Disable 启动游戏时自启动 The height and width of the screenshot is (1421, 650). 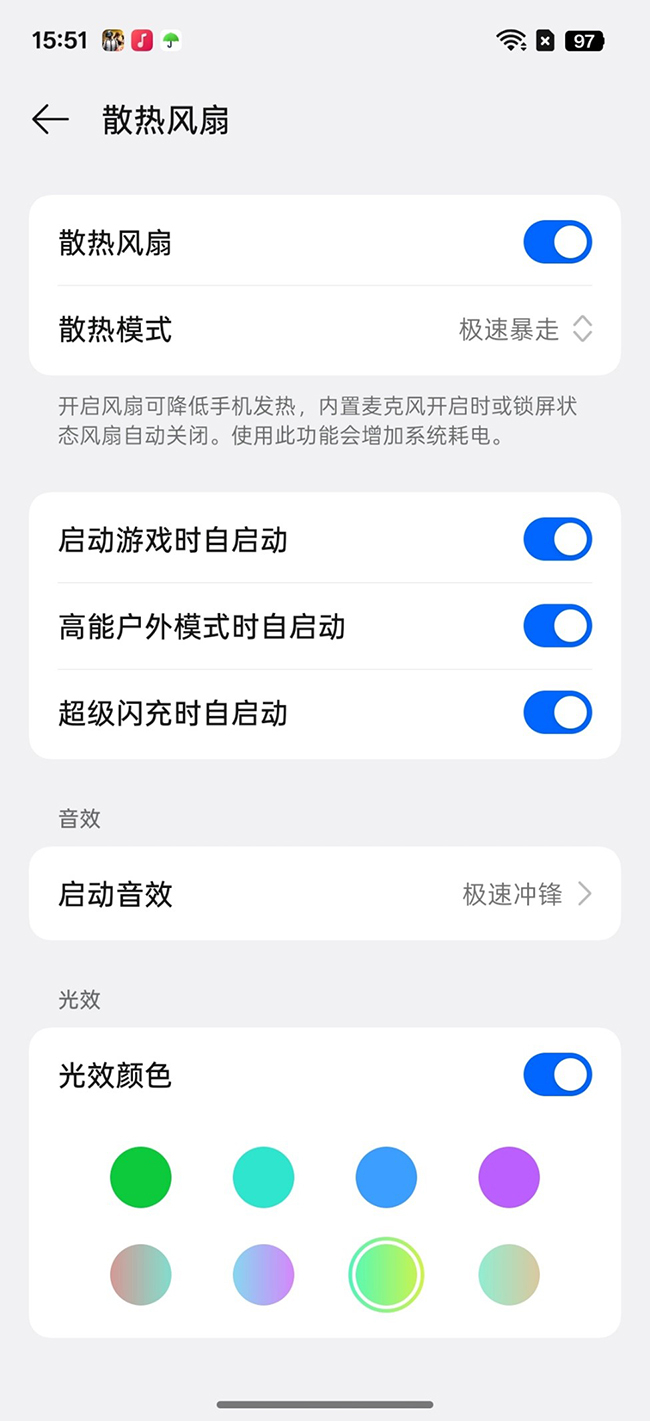[x=558, y=539]
